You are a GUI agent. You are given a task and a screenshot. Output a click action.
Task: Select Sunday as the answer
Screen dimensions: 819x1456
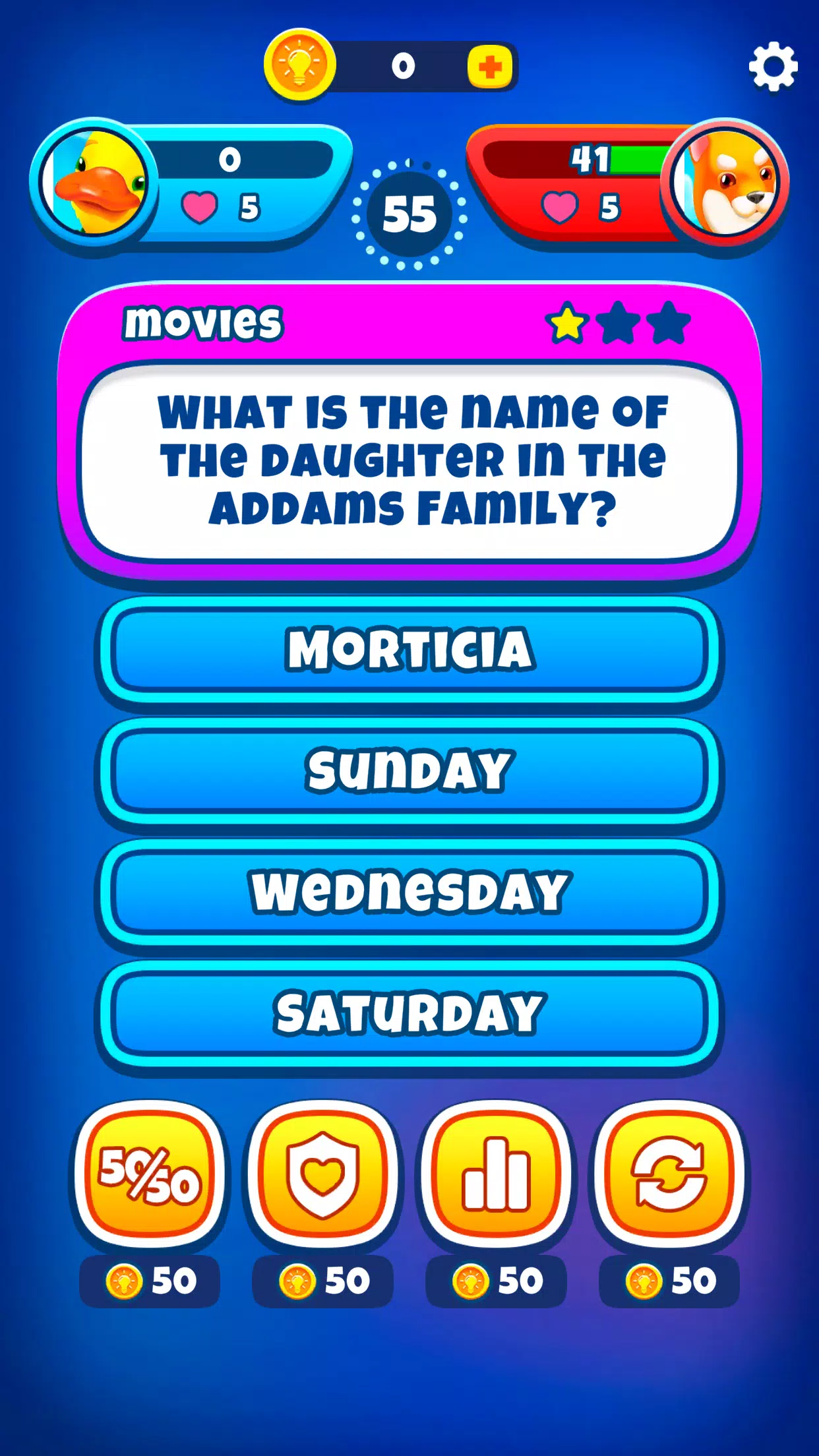point(409,771)
